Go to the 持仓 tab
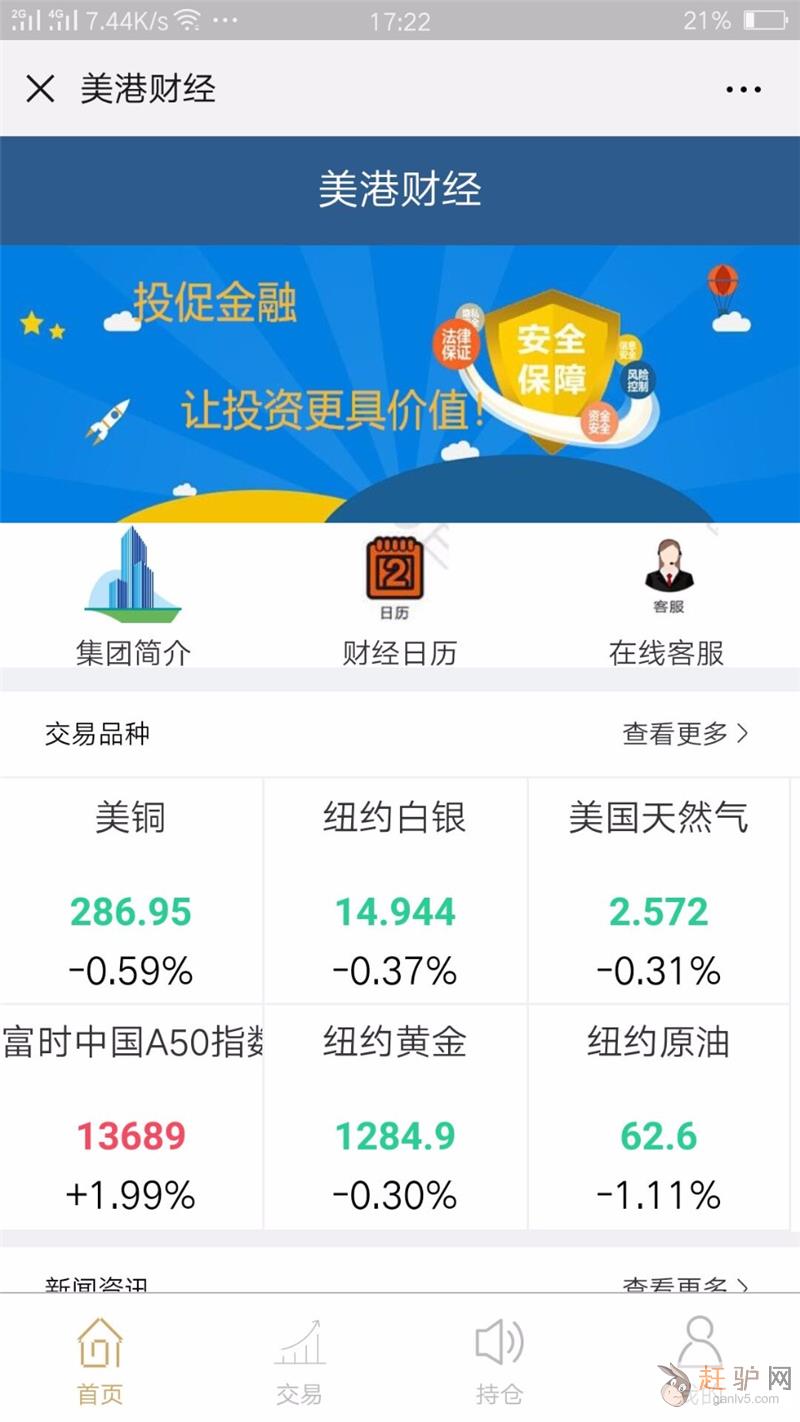Screen dimensions: 800x1422 499,1360
